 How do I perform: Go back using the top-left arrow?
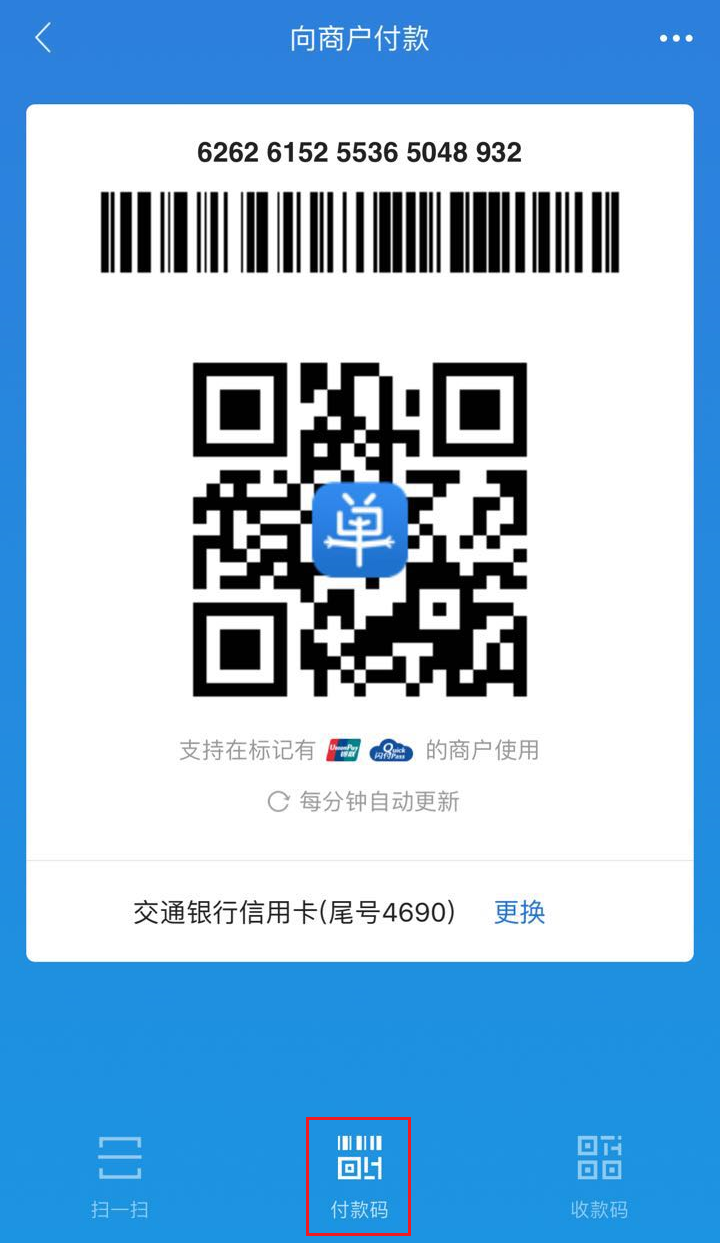point(42,39)
